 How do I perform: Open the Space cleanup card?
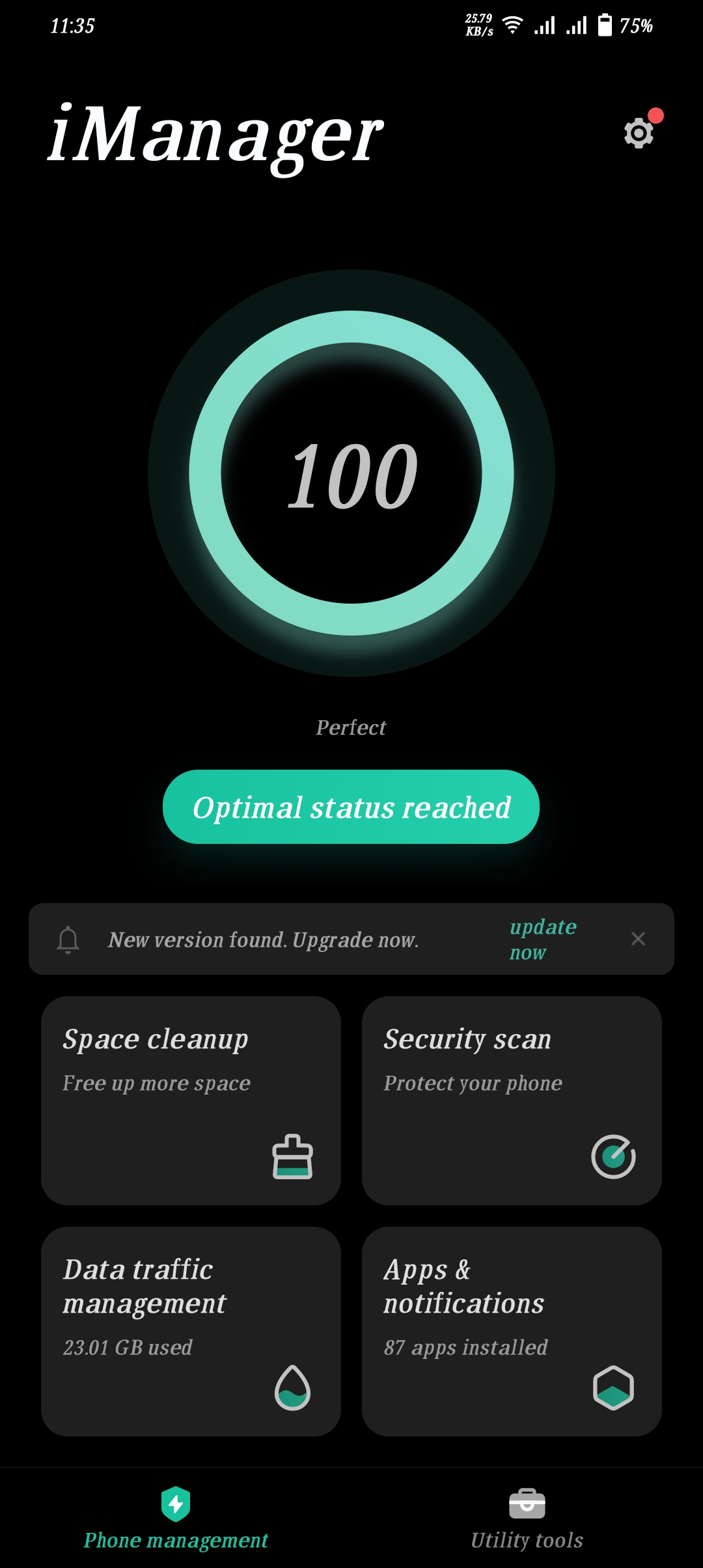(191, 1100)
